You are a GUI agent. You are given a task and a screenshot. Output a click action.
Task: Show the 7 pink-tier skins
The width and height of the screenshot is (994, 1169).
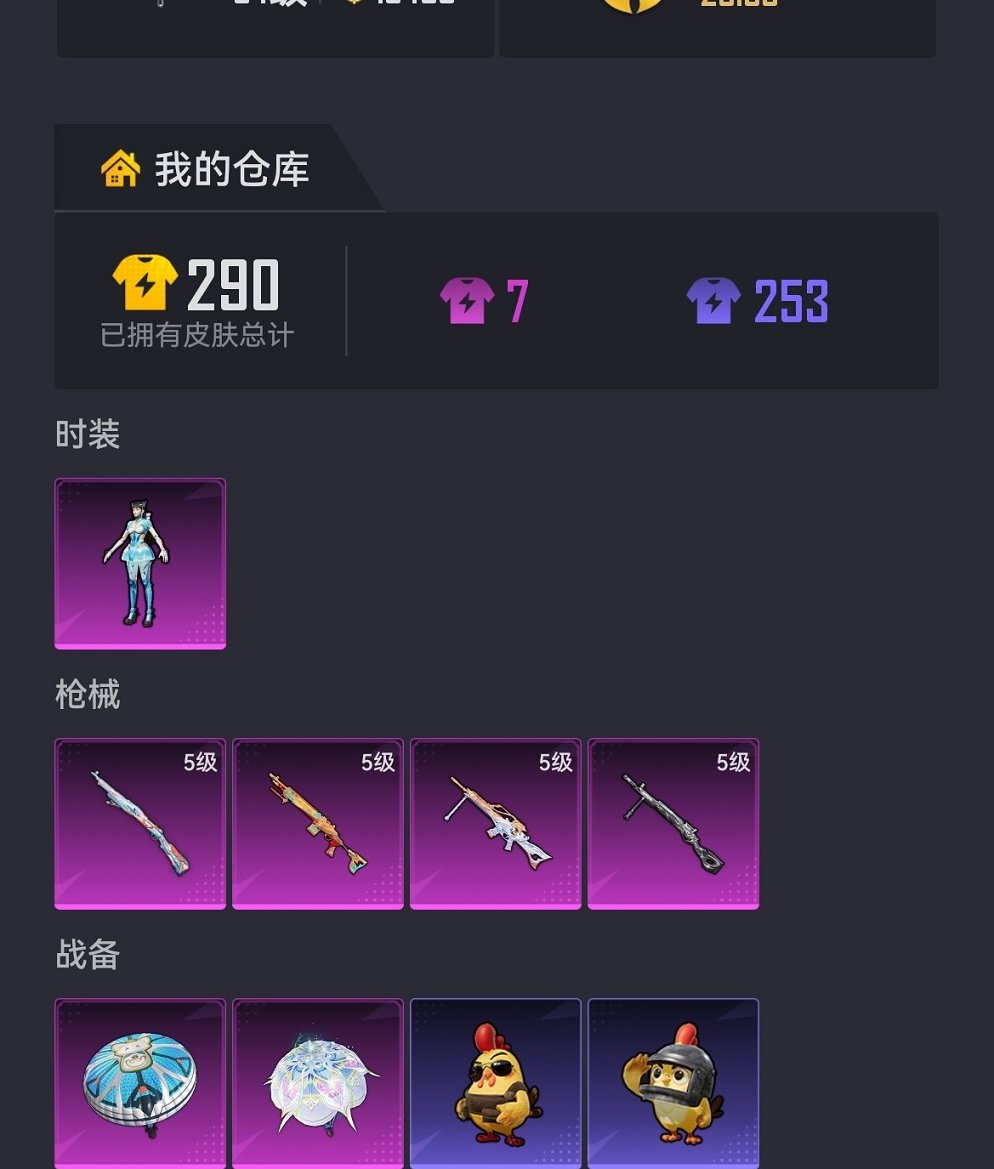[485, 301]
